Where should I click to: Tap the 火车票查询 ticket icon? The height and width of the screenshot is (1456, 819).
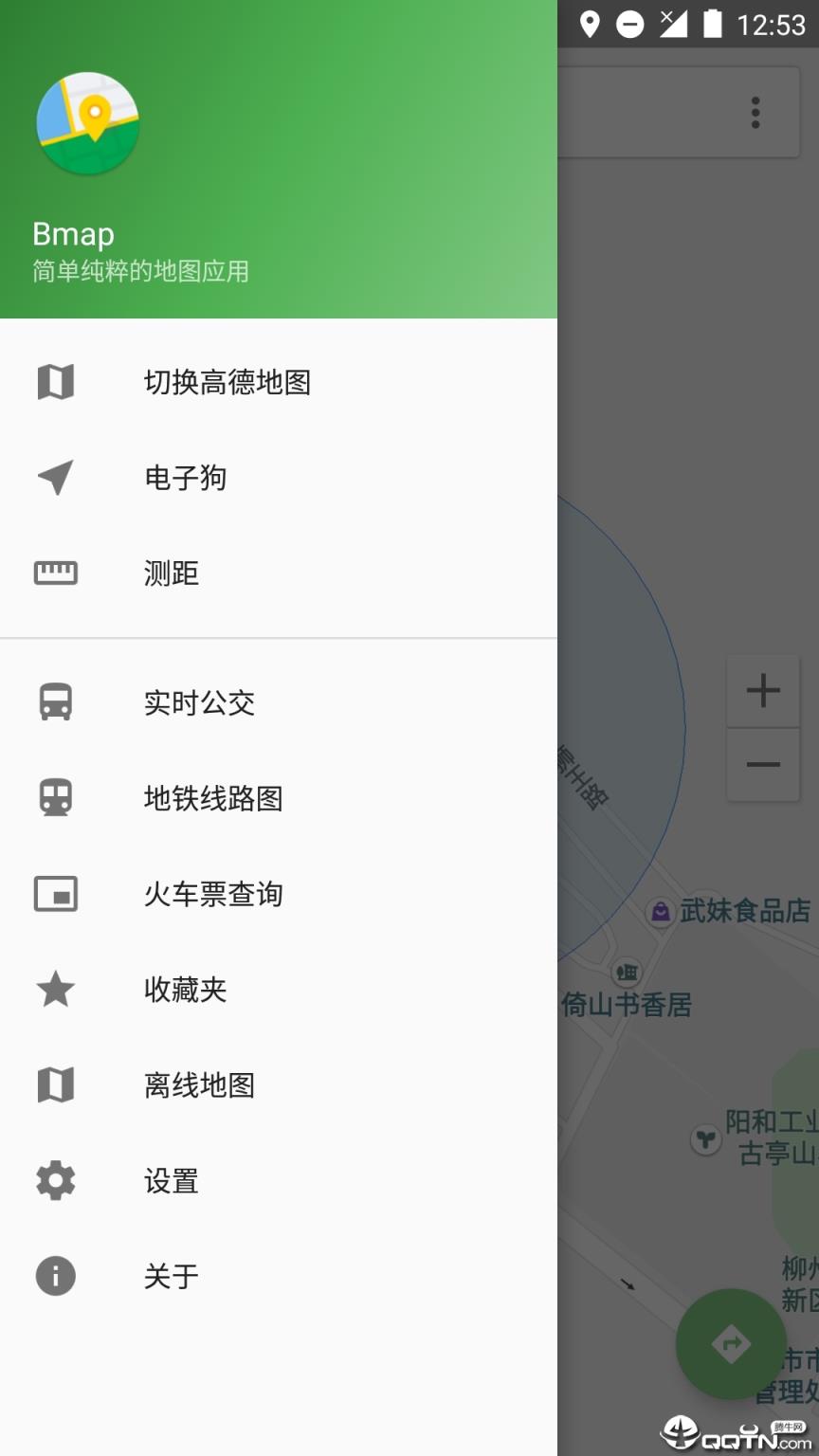tap(55, 893)
